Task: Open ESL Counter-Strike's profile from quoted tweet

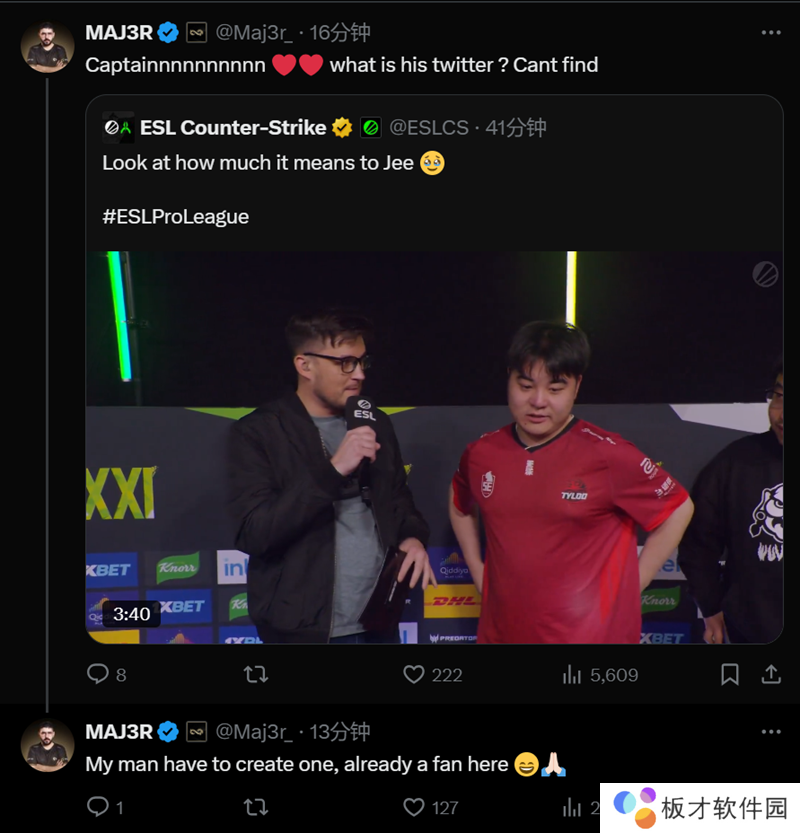Action: click(232, 127)
